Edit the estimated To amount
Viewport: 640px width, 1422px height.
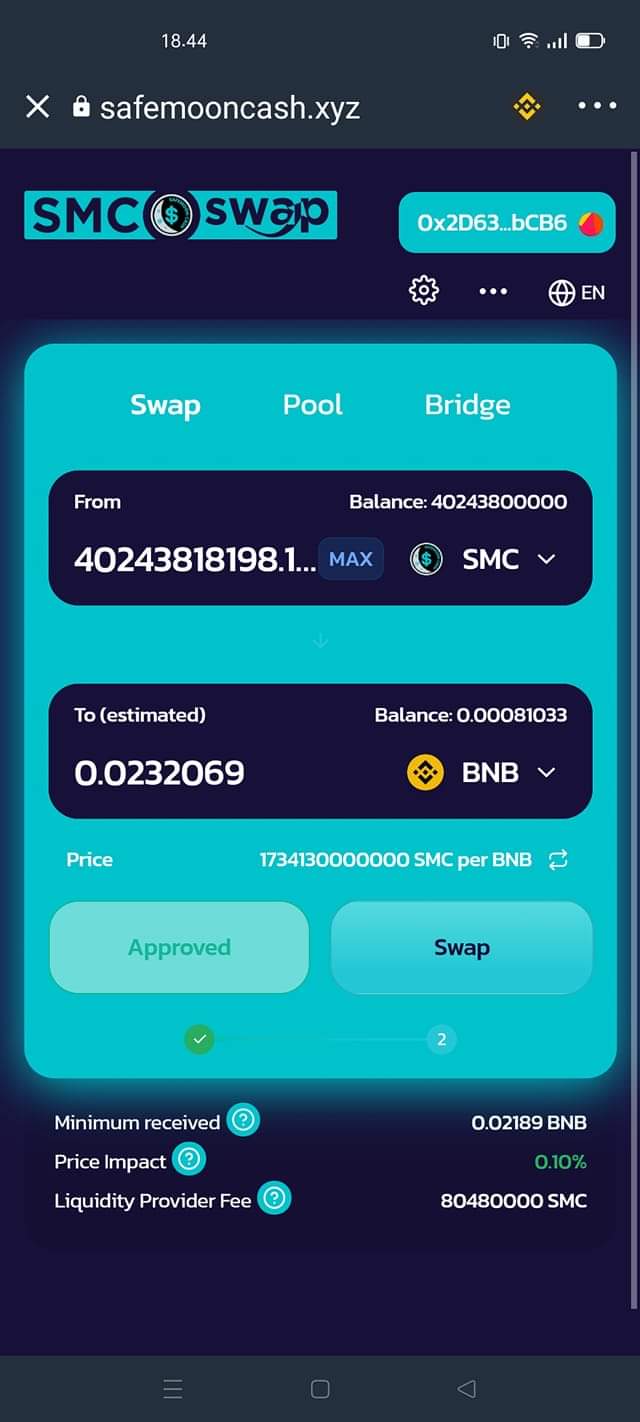click(x=200, y=773)
